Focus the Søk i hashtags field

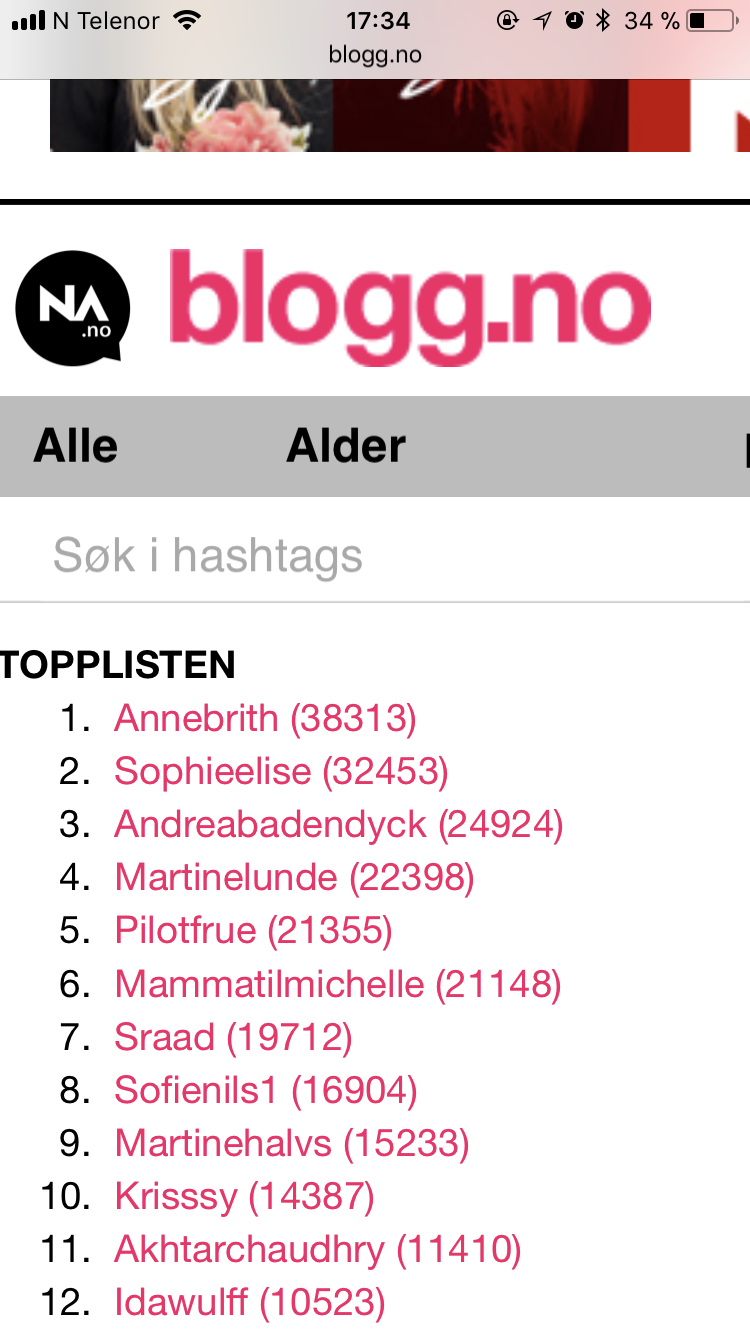tap(375, 555)
